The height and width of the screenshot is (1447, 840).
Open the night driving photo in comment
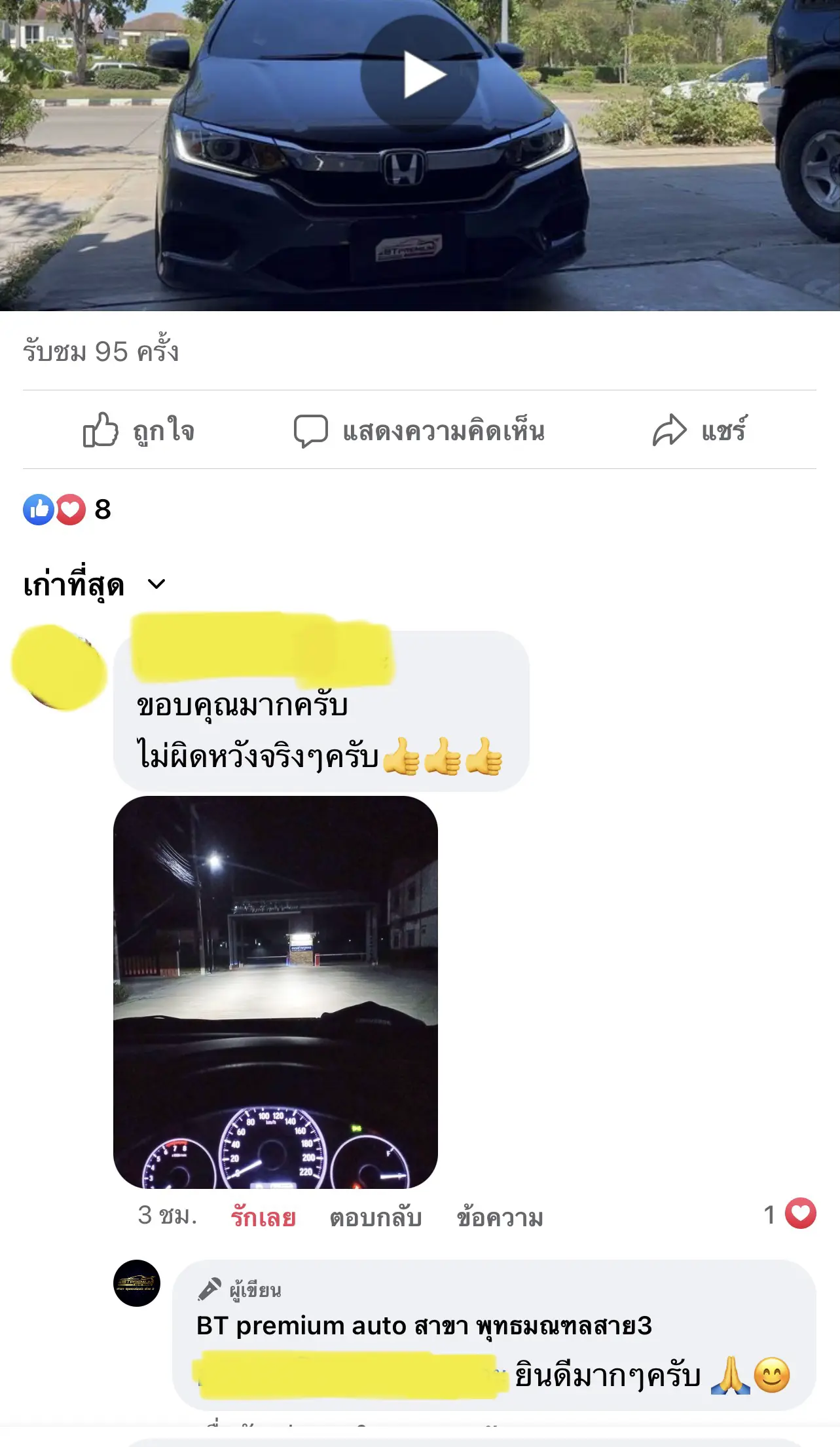pyautogui.click(x=275, y=992)
